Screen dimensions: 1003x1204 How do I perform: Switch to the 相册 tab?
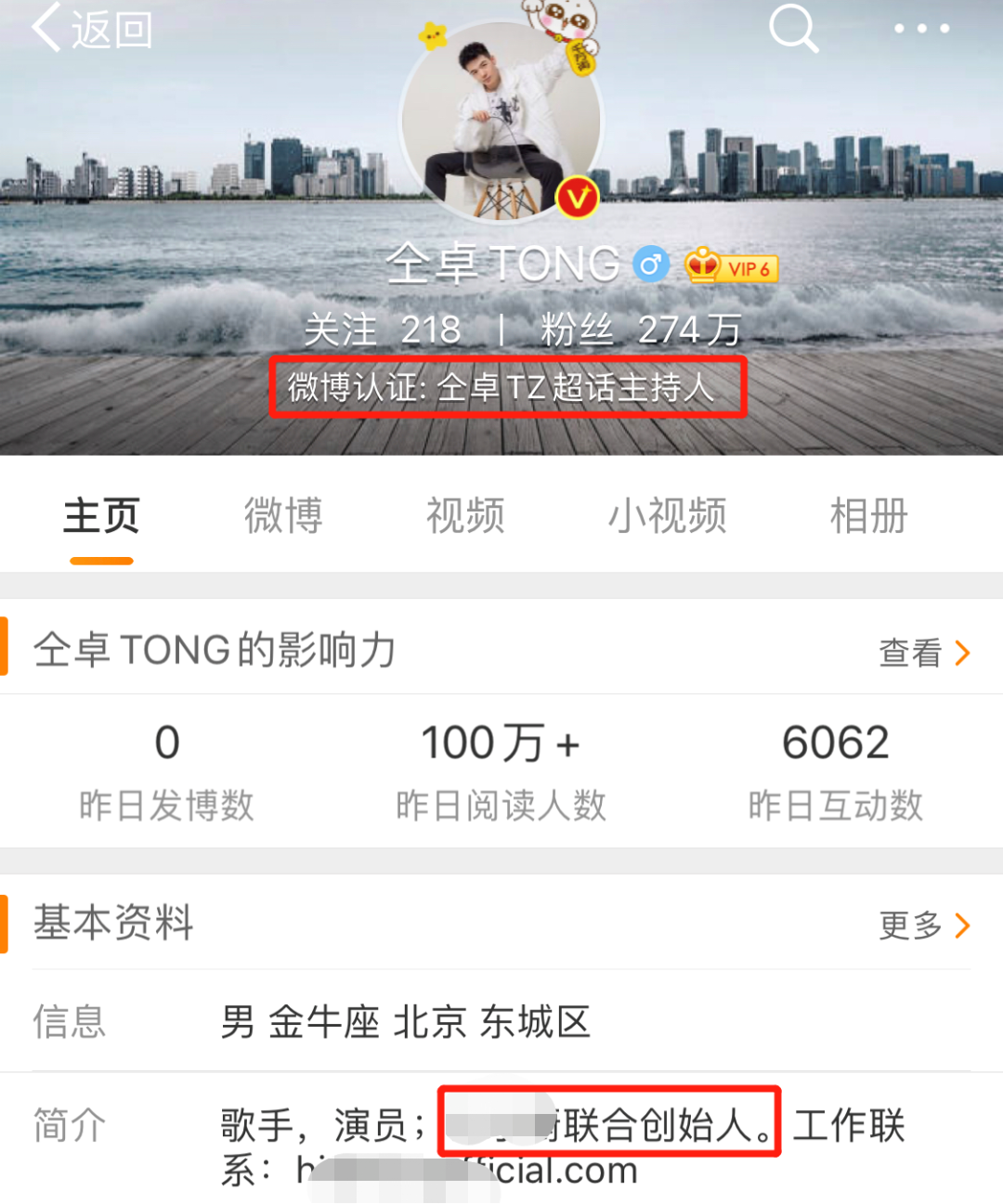[x=867, y=517]
